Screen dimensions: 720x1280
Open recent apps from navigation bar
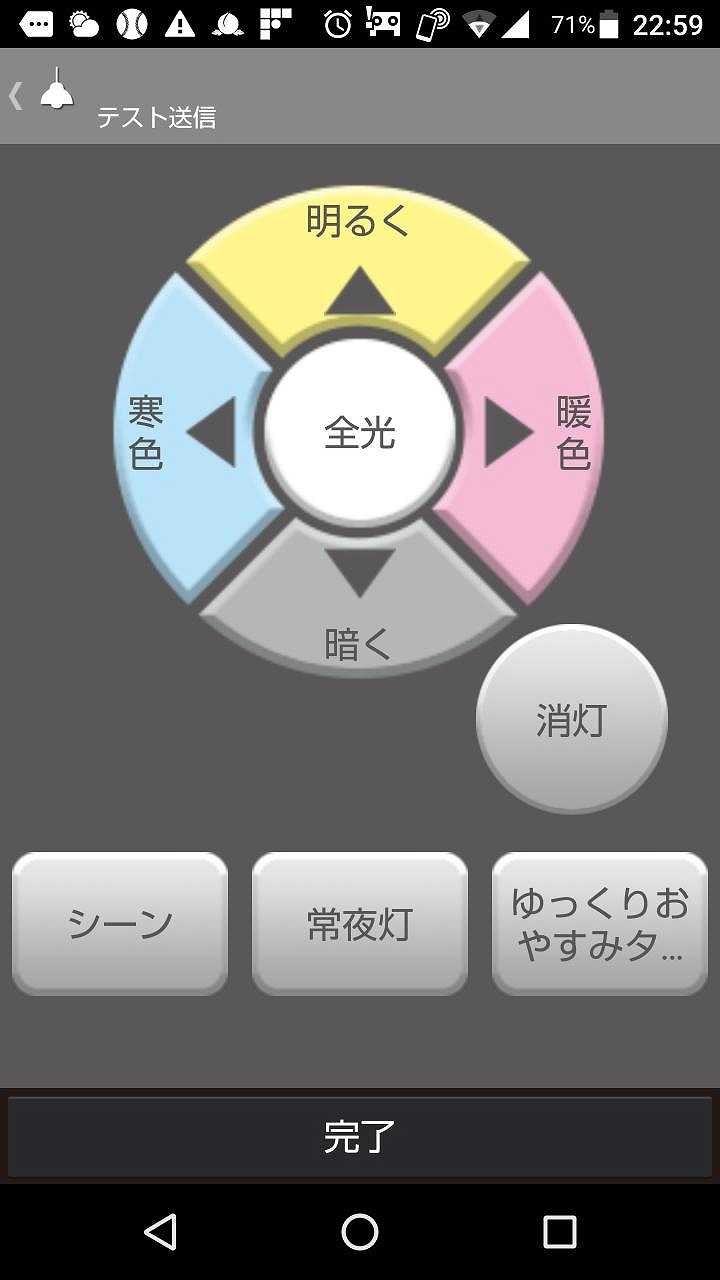(x=560, y=1232)
